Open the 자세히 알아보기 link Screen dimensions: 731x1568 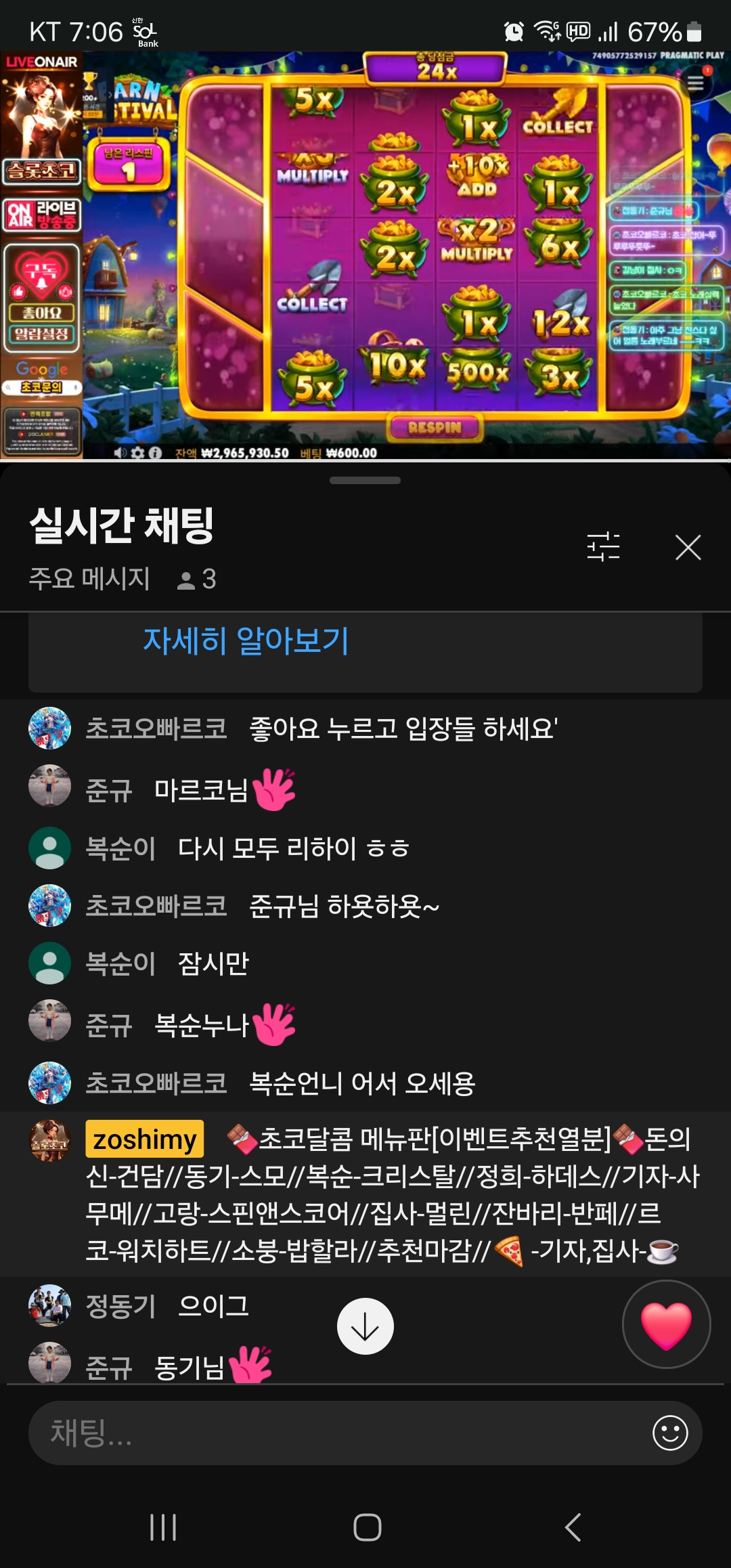click(246, 640)
